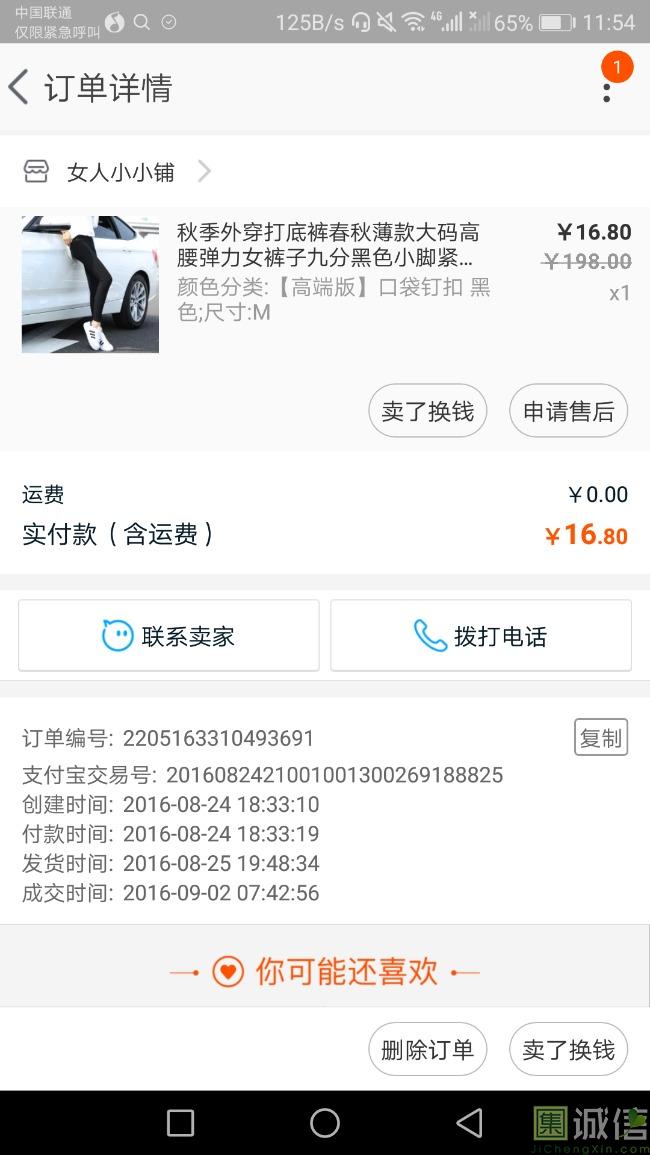Contact the seller via 联系卖家
650x1155 pixels.
[x=168, y=636]
